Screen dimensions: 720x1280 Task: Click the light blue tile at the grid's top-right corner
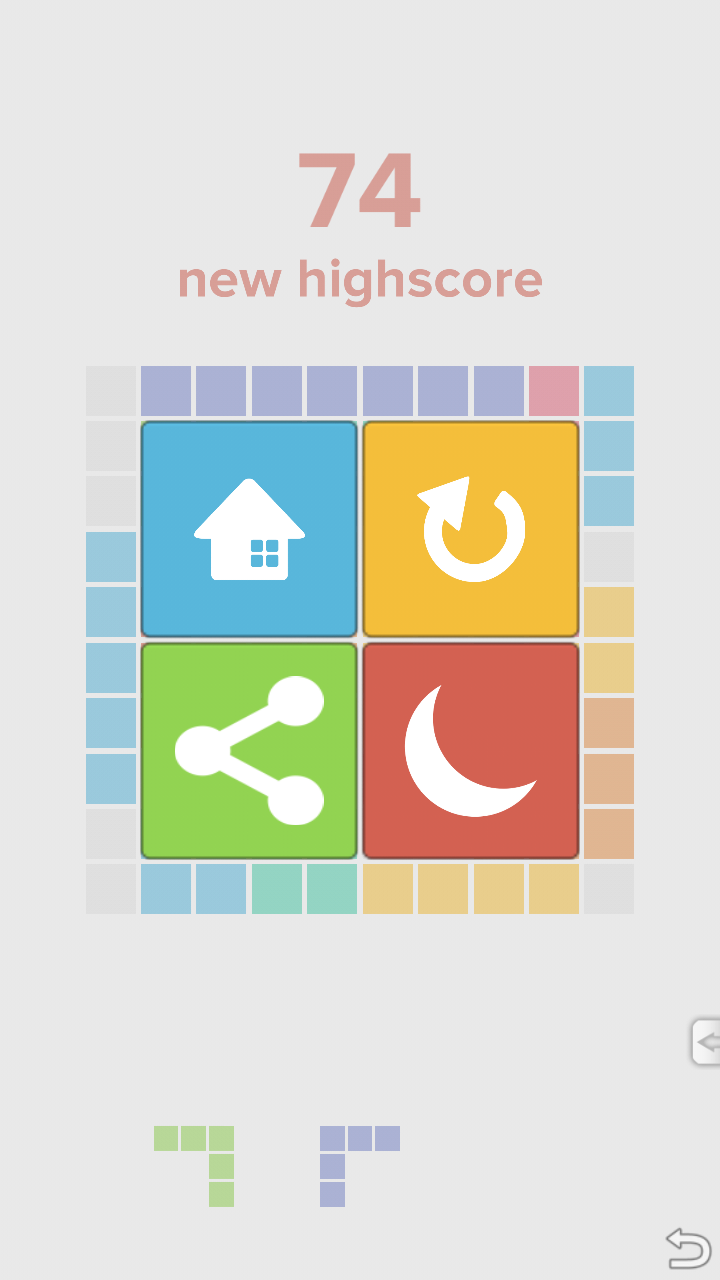(610, 390)
